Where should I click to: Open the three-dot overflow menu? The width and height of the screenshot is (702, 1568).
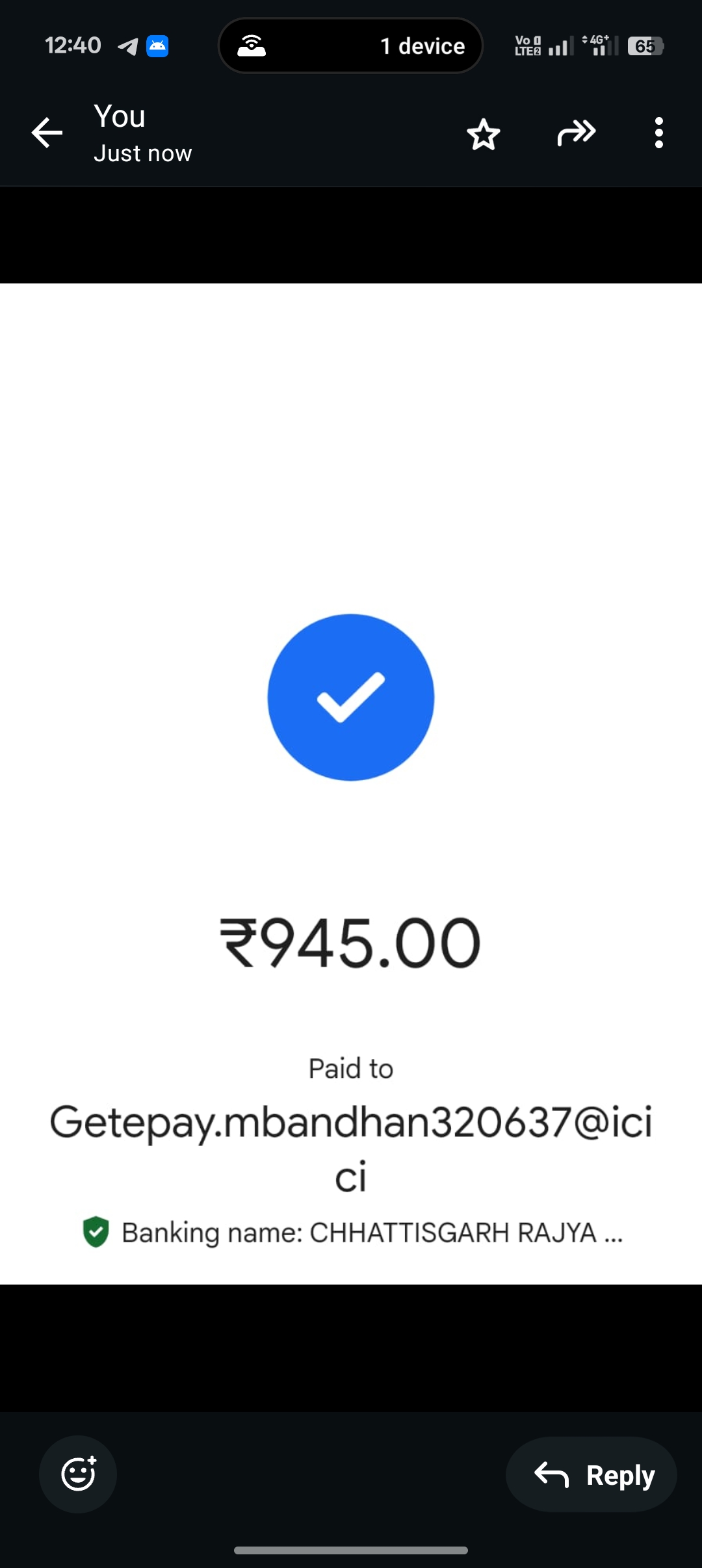point(658,133)
